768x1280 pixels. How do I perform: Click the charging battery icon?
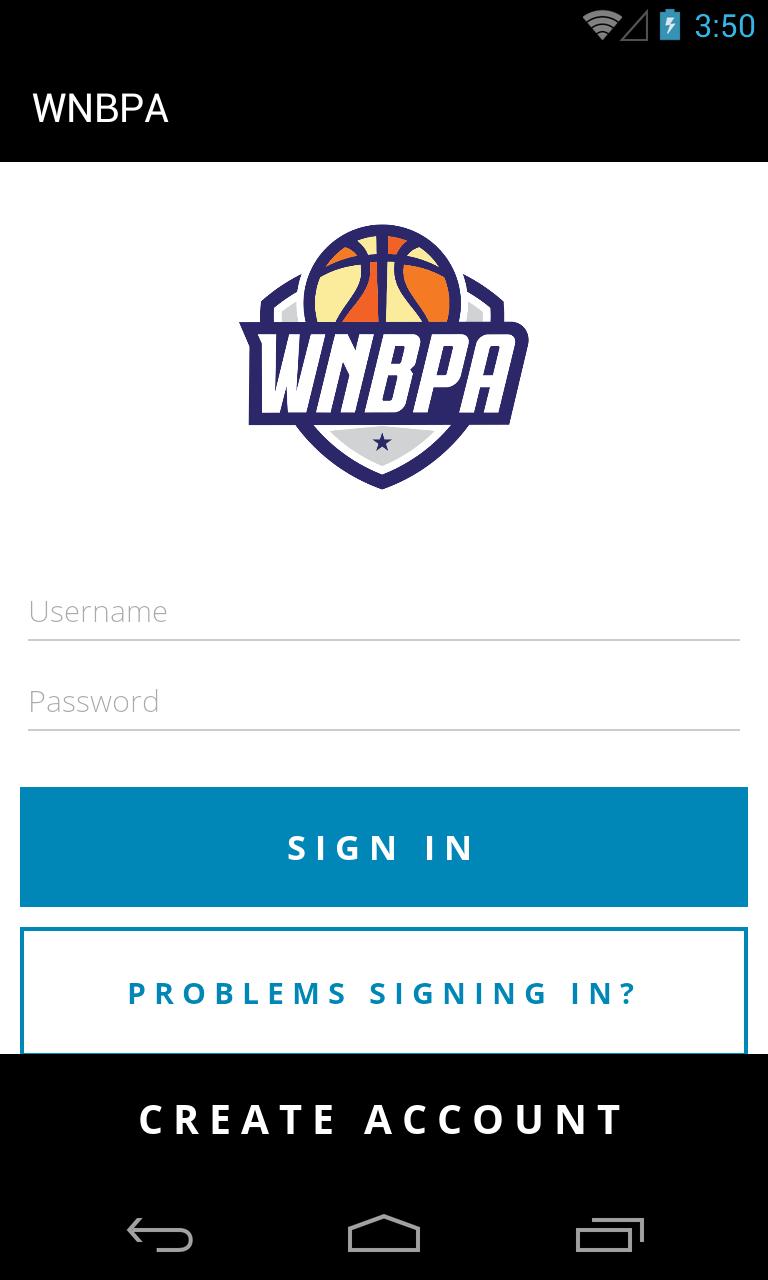coord(670,25)
